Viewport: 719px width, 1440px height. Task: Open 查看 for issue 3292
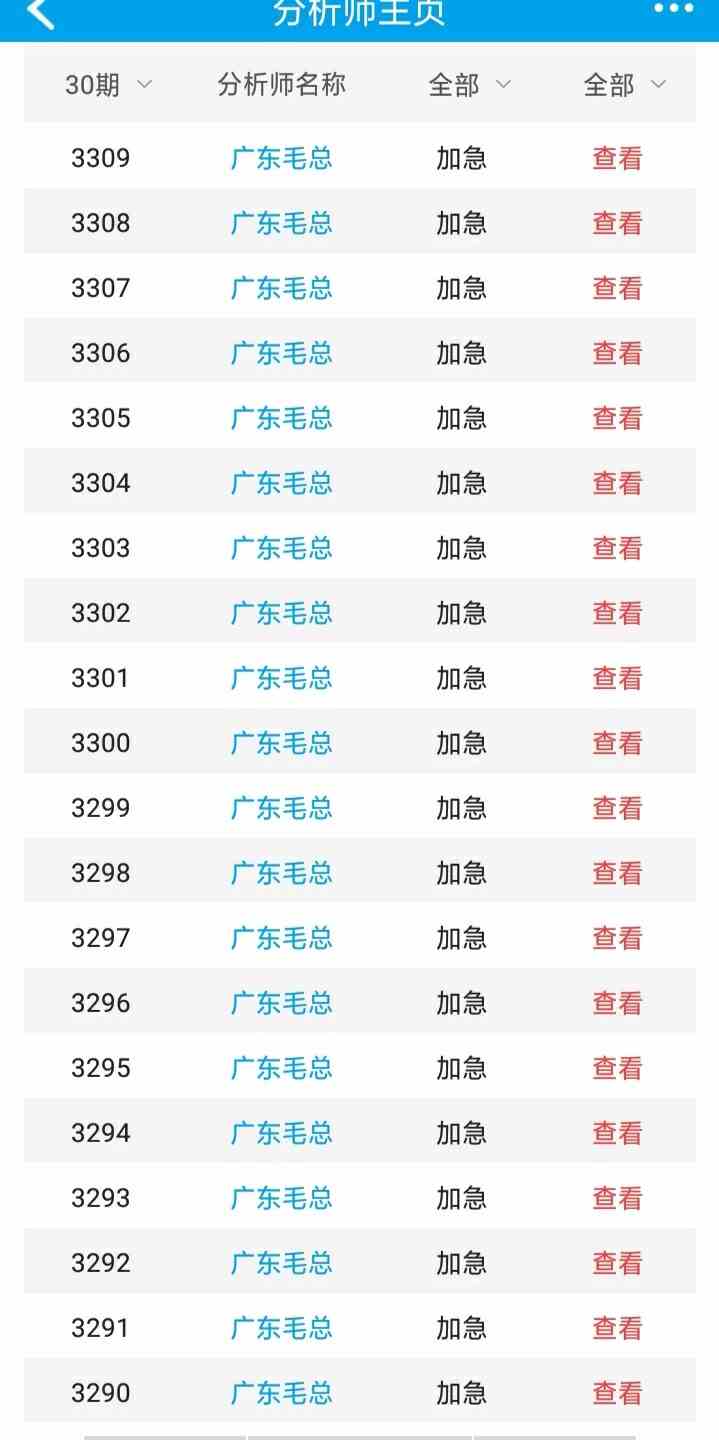617,1263
